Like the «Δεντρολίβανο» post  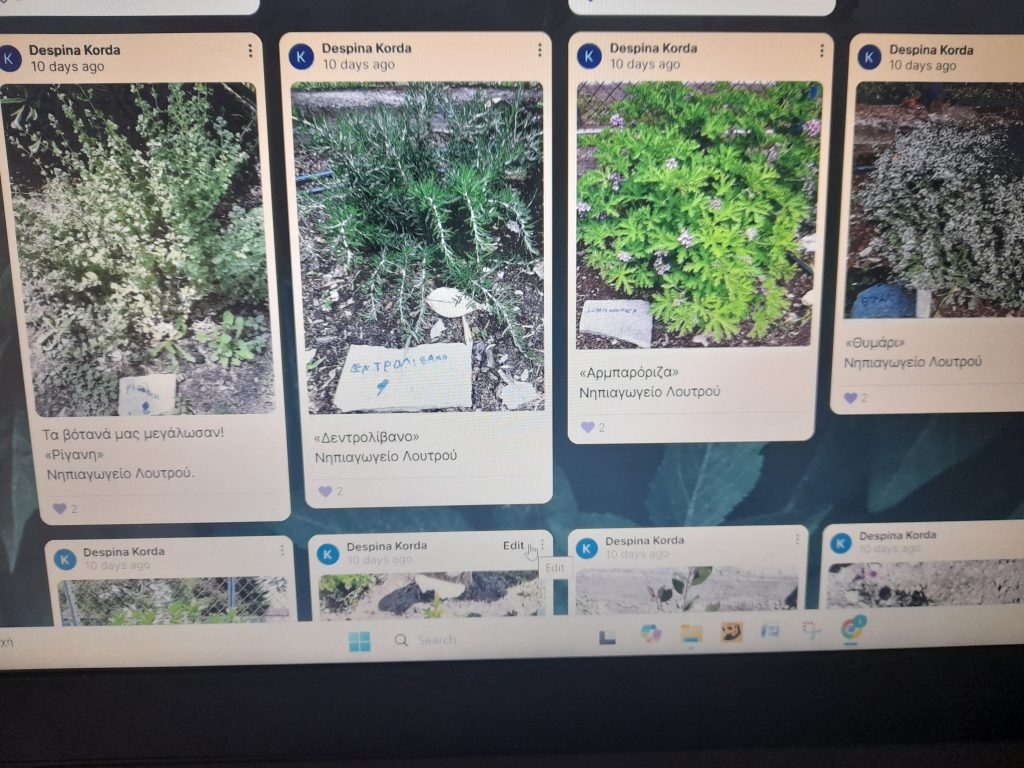(324, 491)
